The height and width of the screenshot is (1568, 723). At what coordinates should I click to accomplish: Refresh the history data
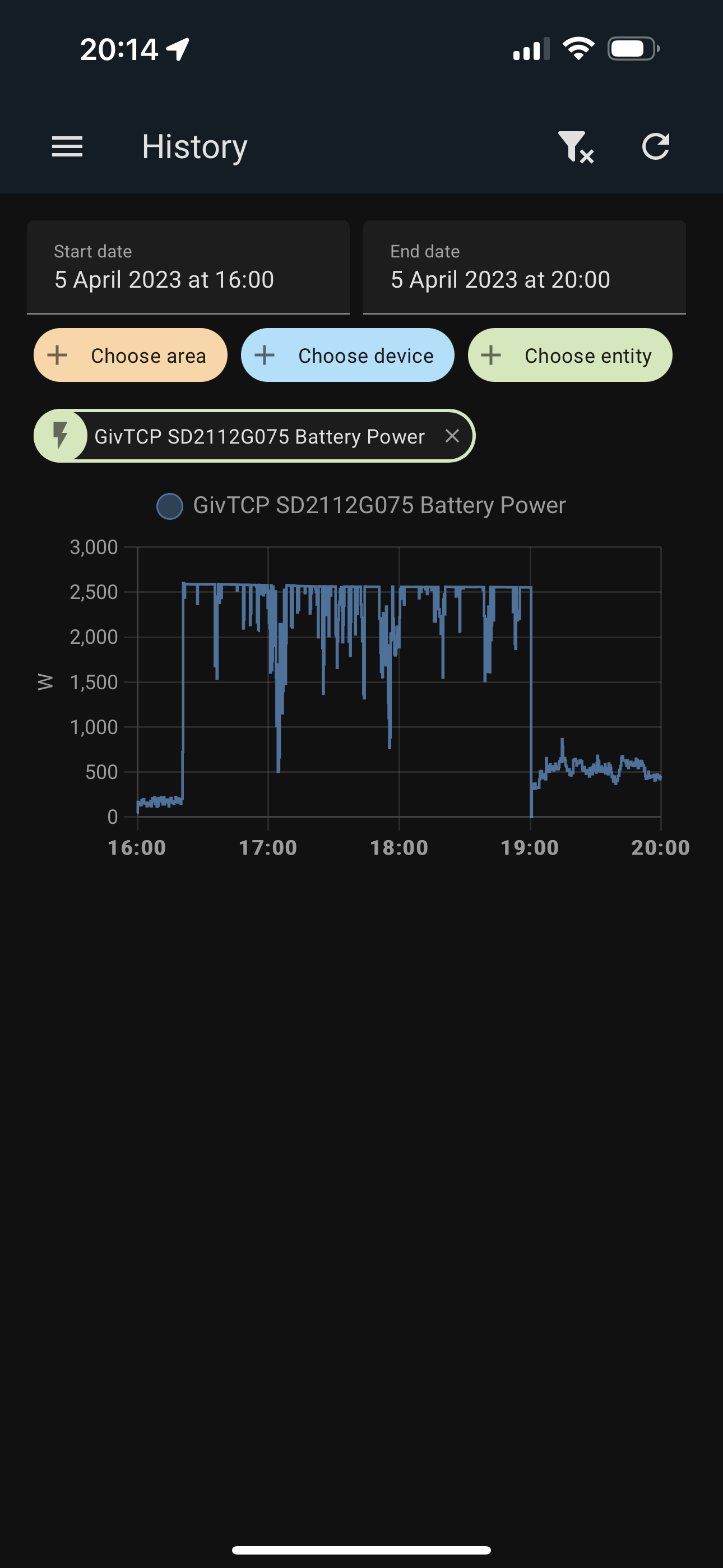655,147
